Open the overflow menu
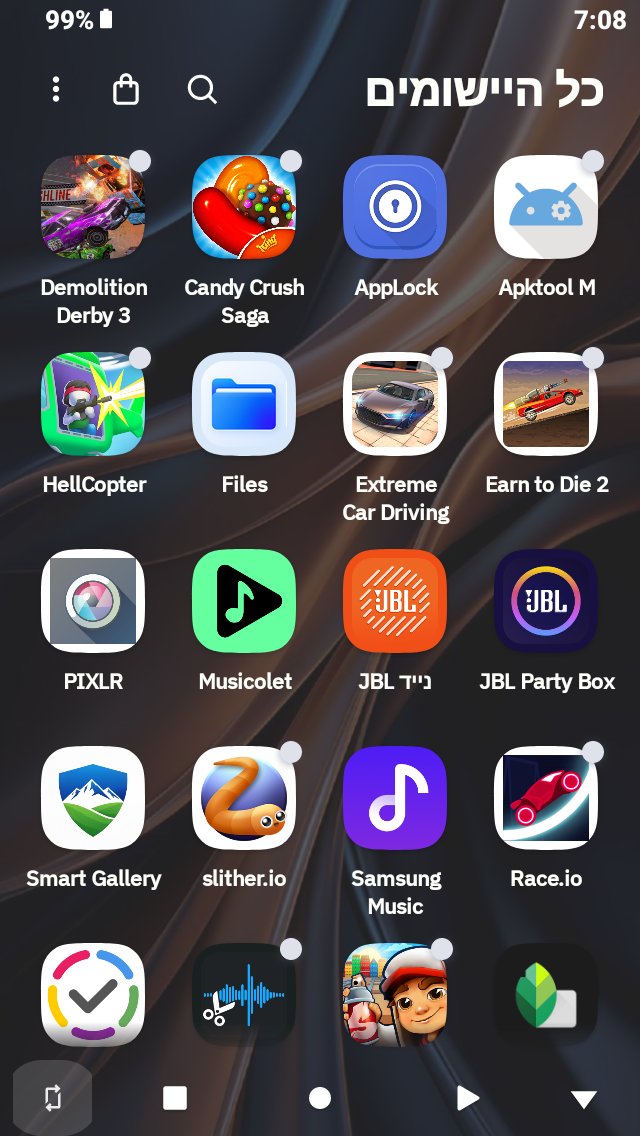The width and height of the screenshot is (640, 1136). click(56, 90)
